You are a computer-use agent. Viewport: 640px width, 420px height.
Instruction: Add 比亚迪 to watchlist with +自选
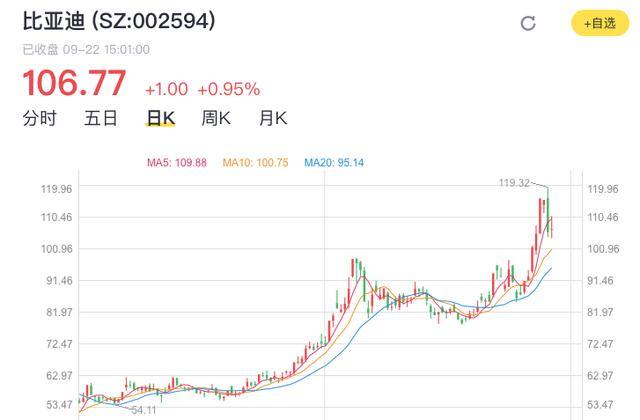click(x=593, y=22)
